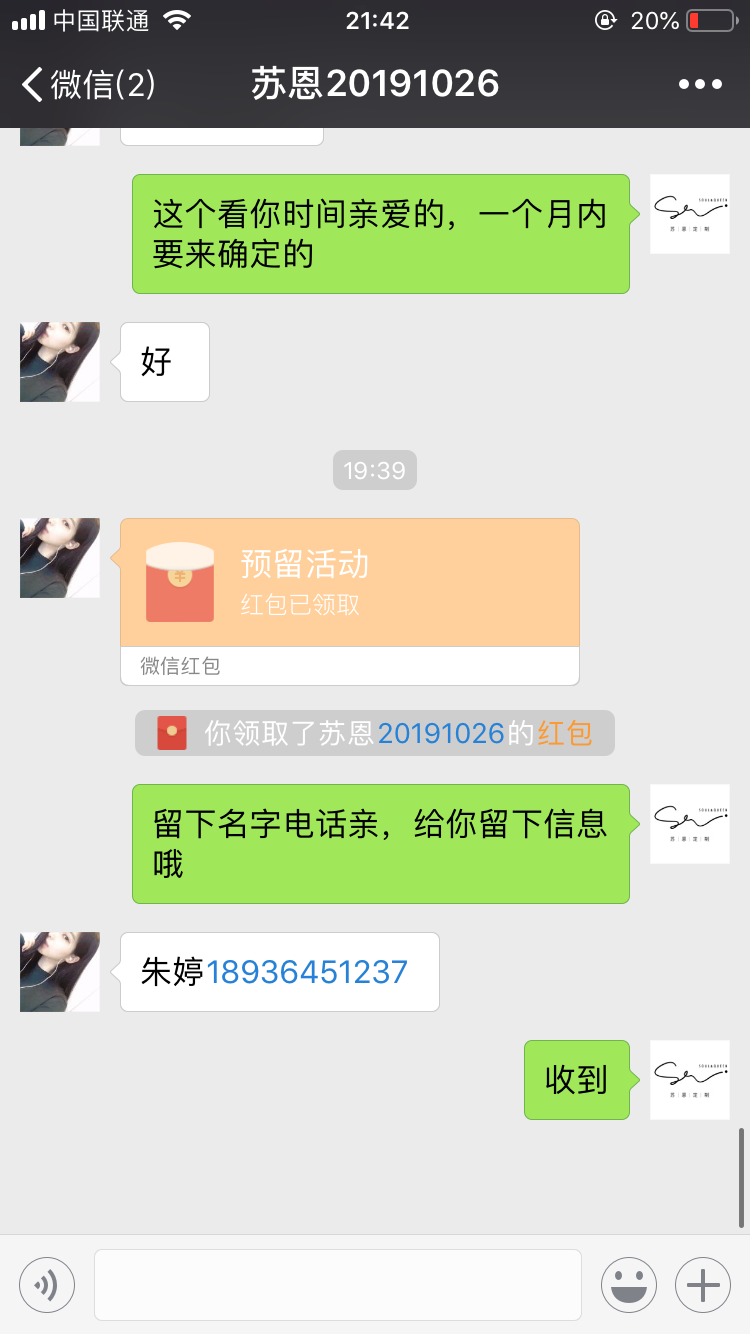Focus the message text field
Viewport: 750px width, 1334px height.
tap(338, 1285)
